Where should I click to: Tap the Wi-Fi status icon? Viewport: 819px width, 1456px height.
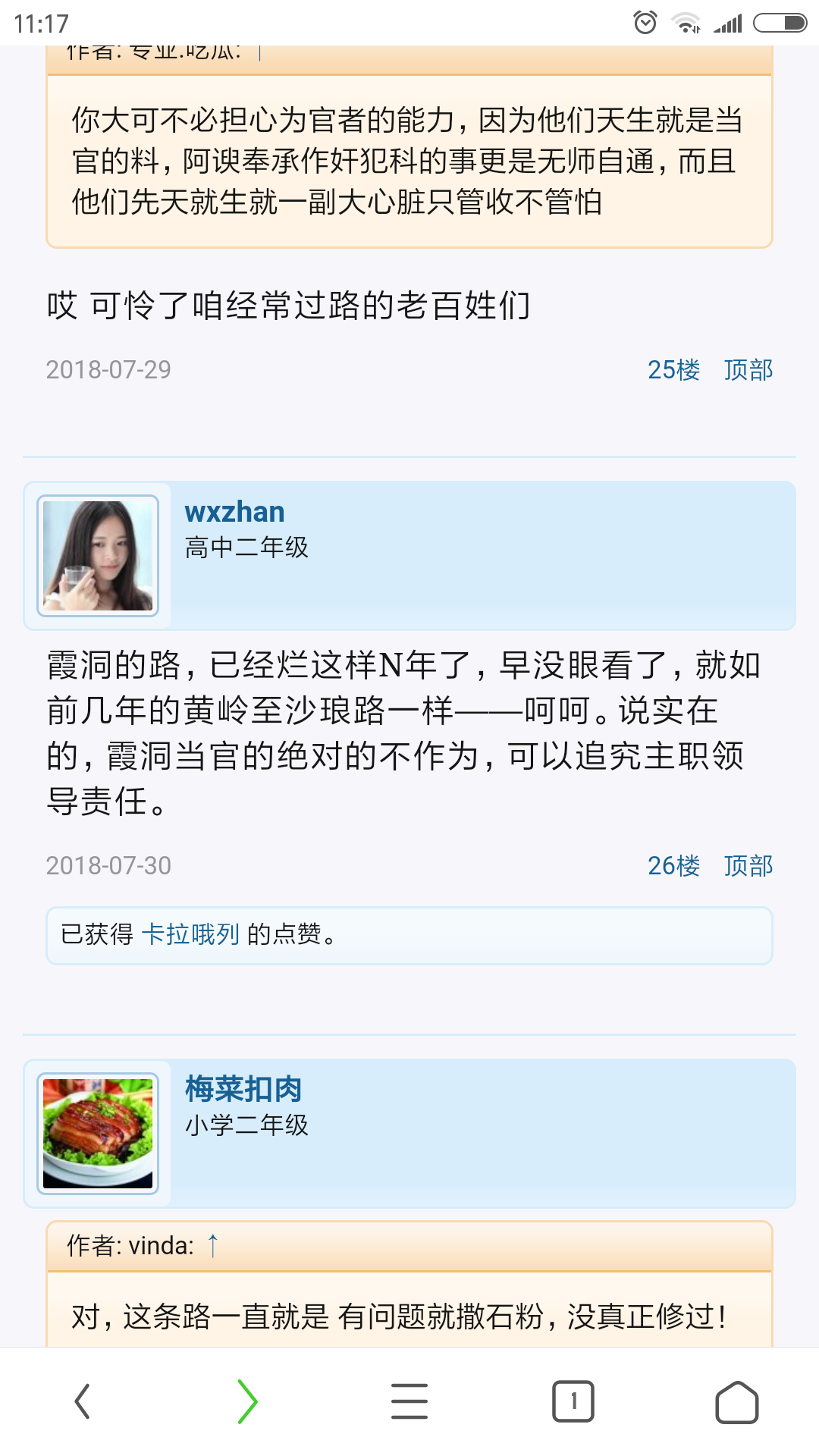686,23
